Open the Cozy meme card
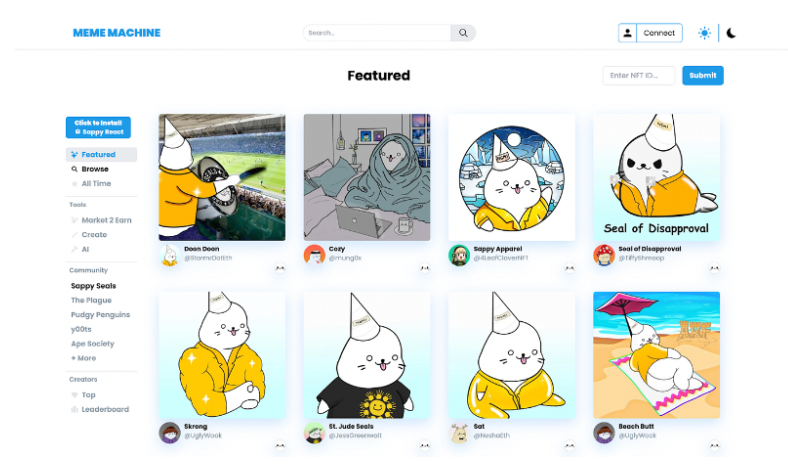This screenshot has height=466, width=788. (367, 177)
